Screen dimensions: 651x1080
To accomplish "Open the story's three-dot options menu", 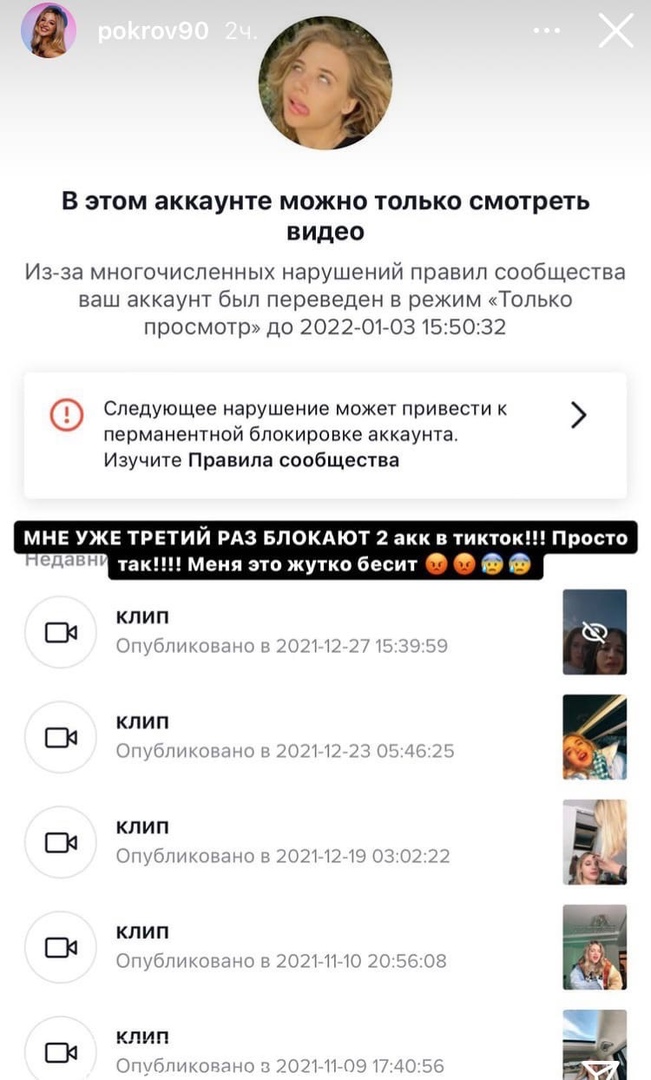I will (x=547, y=31).
